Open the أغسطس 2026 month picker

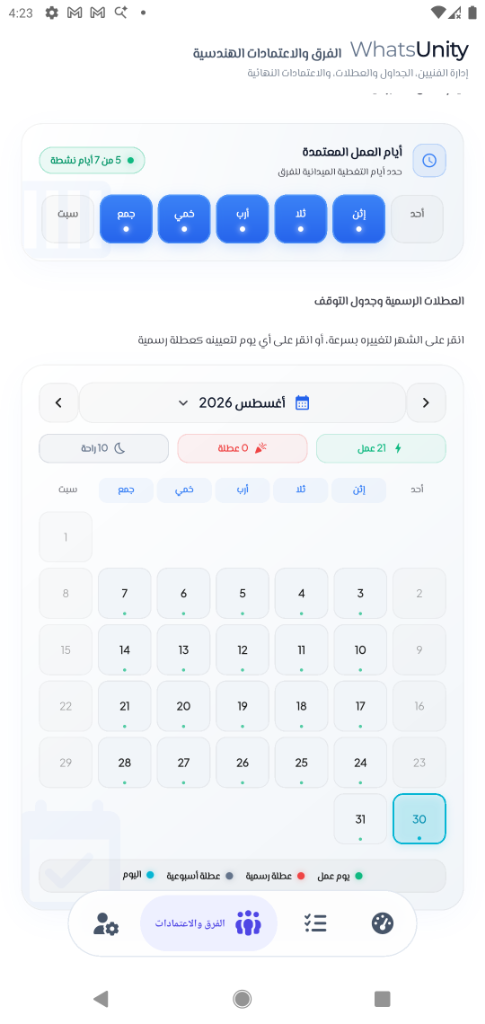click(x=242, y=402)
